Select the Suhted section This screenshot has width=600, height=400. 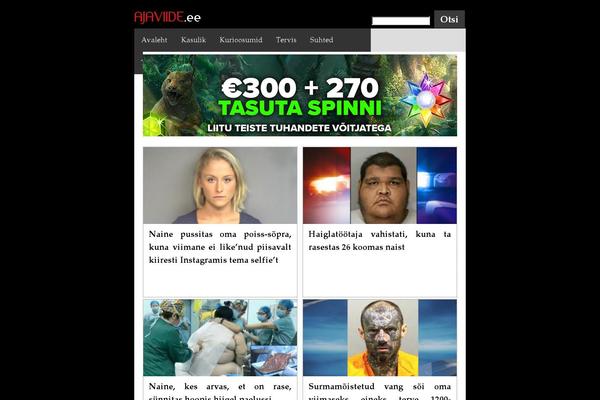point(321,40)
